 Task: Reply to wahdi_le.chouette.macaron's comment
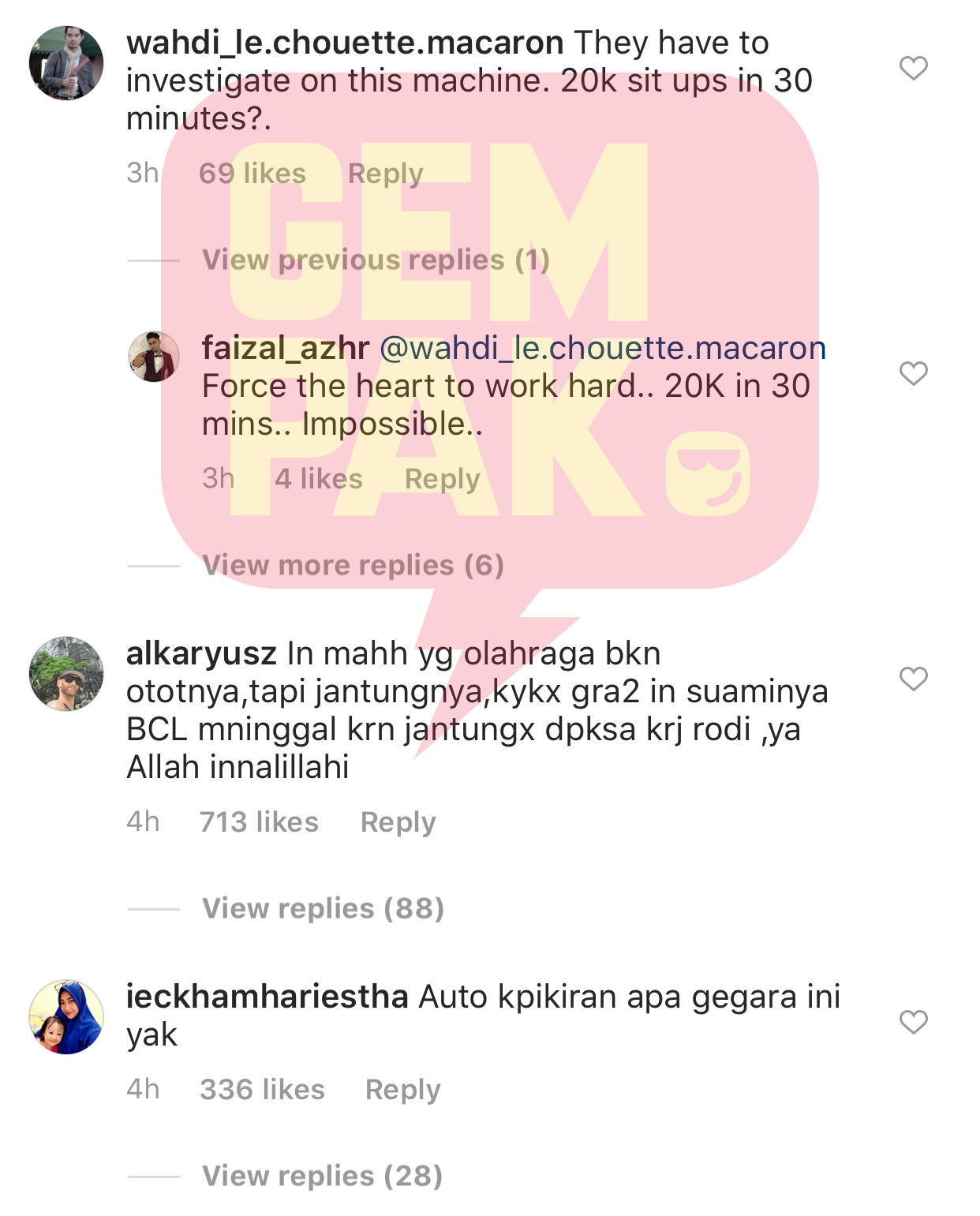tap(385, 174)
